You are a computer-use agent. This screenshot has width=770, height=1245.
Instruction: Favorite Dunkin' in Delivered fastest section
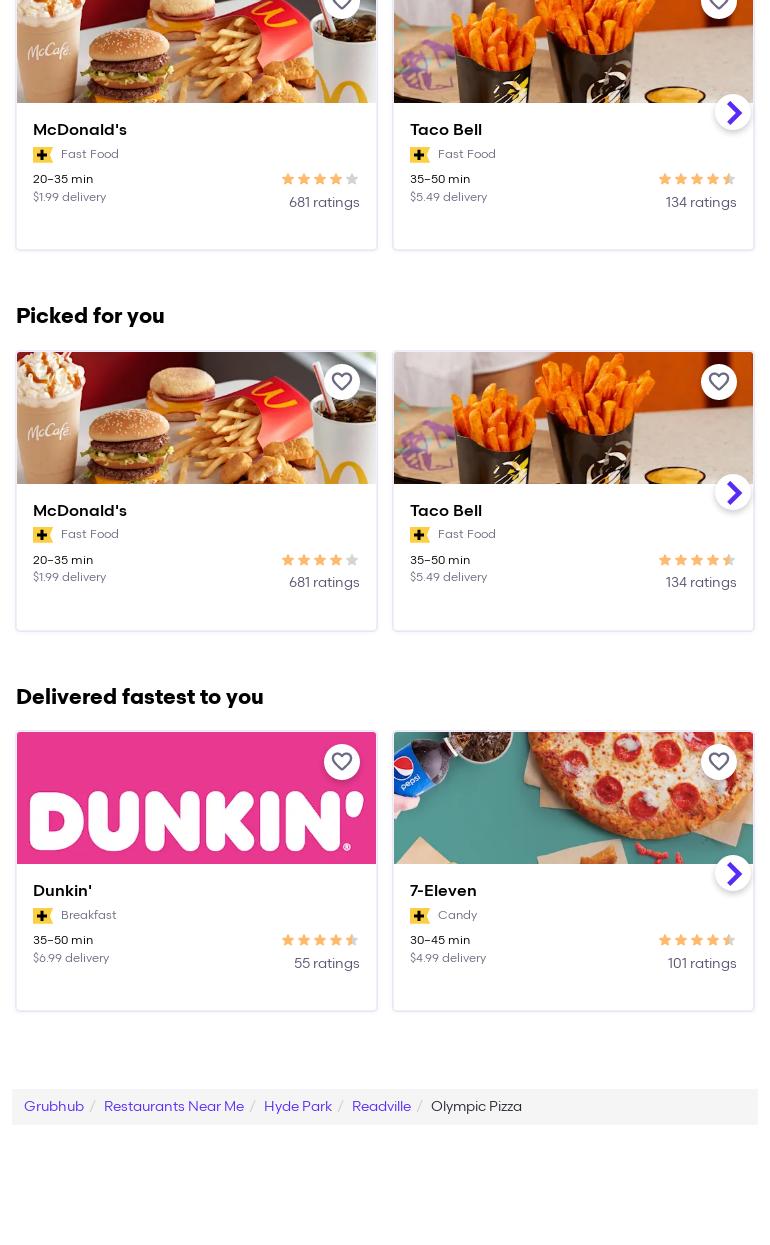342,762
